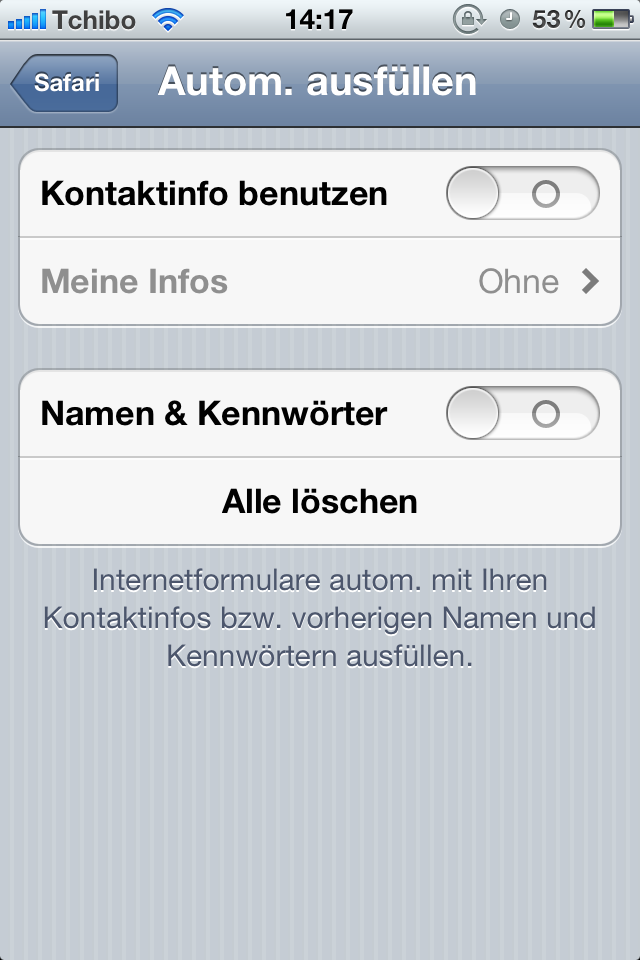This screenshot has width=640, height=960.
Task: Enable the Kontaktinfo benutzen switch
Action: (x=522, y=194)
